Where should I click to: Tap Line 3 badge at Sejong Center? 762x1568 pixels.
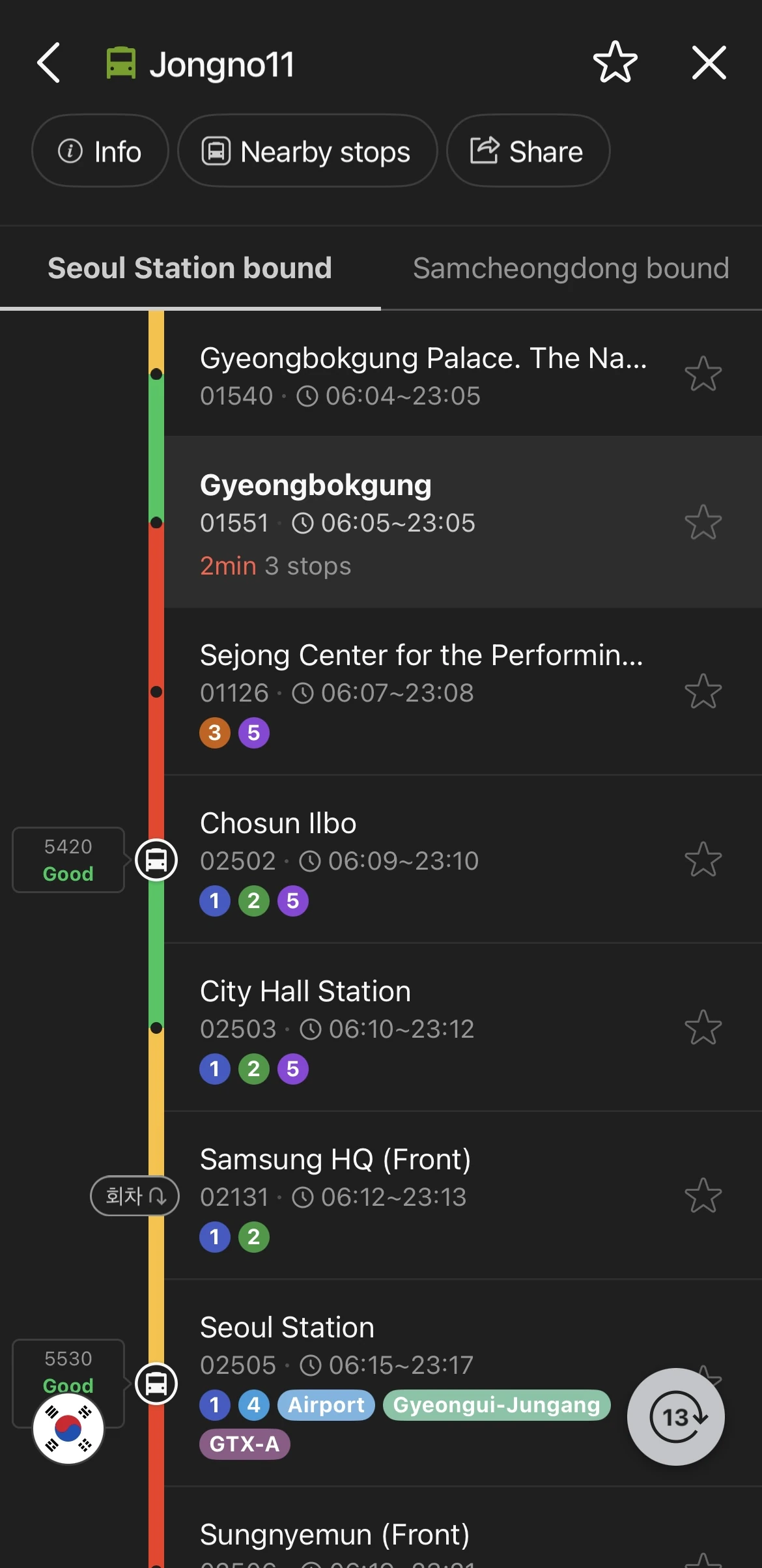[x=214, y=732]
